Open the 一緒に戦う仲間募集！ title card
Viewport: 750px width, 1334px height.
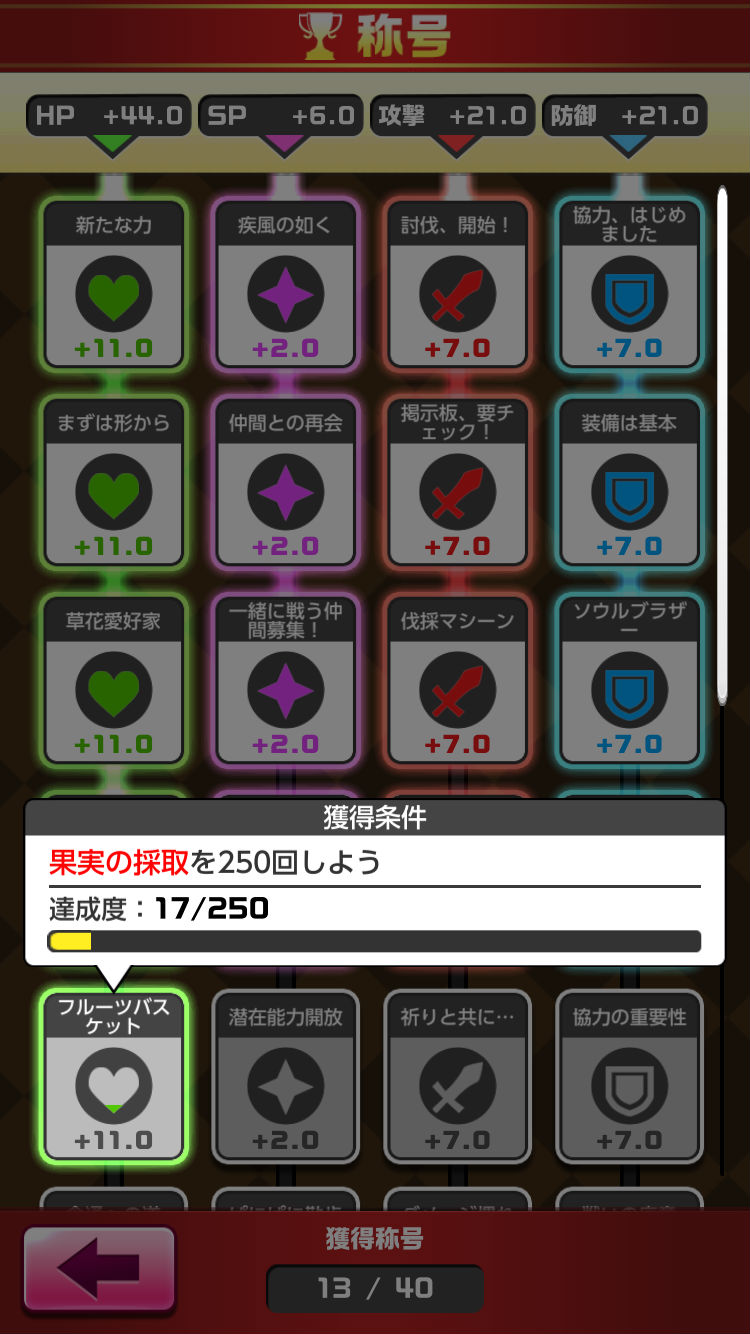[286, 680]
